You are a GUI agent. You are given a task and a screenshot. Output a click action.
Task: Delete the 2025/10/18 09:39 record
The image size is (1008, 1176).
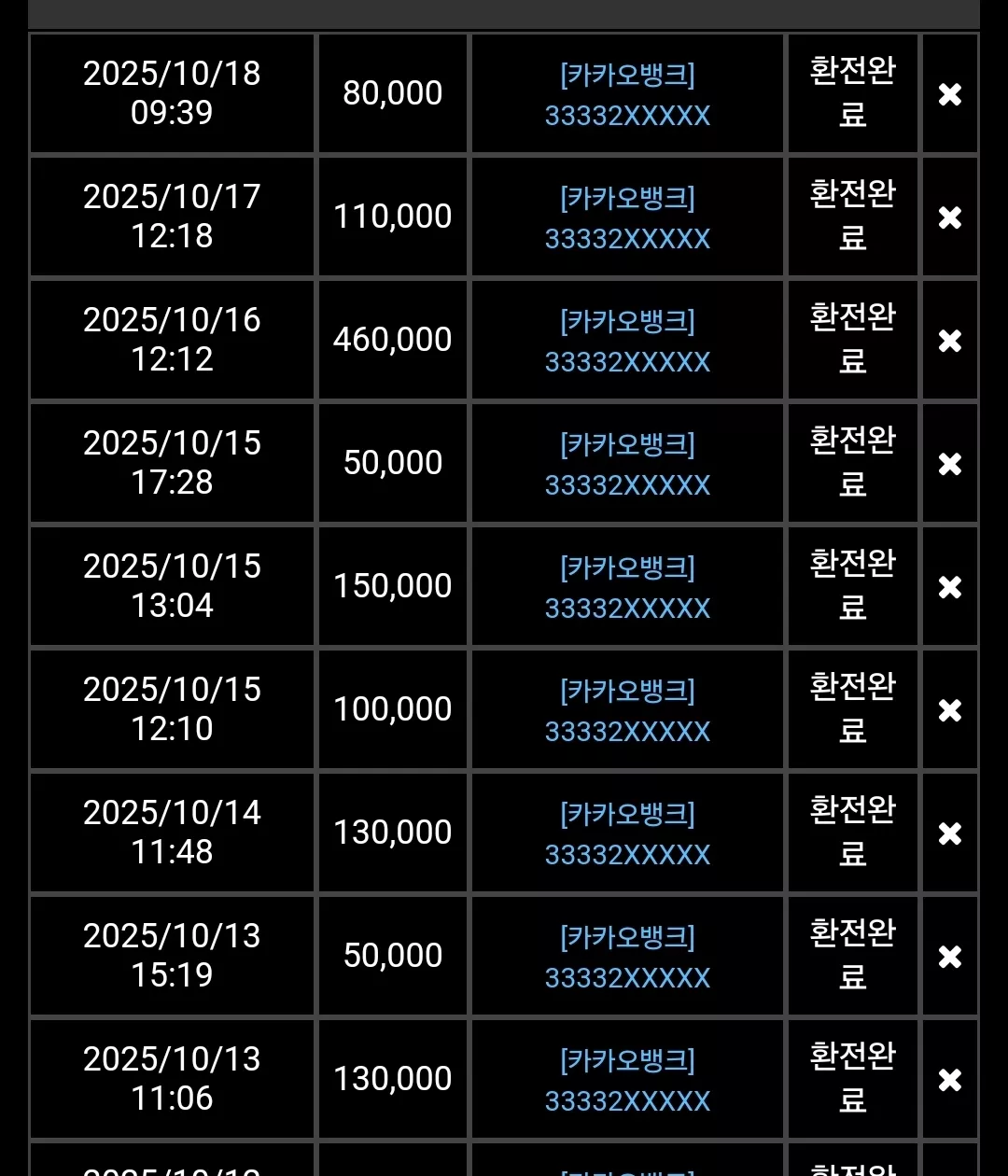pos(950,94)
